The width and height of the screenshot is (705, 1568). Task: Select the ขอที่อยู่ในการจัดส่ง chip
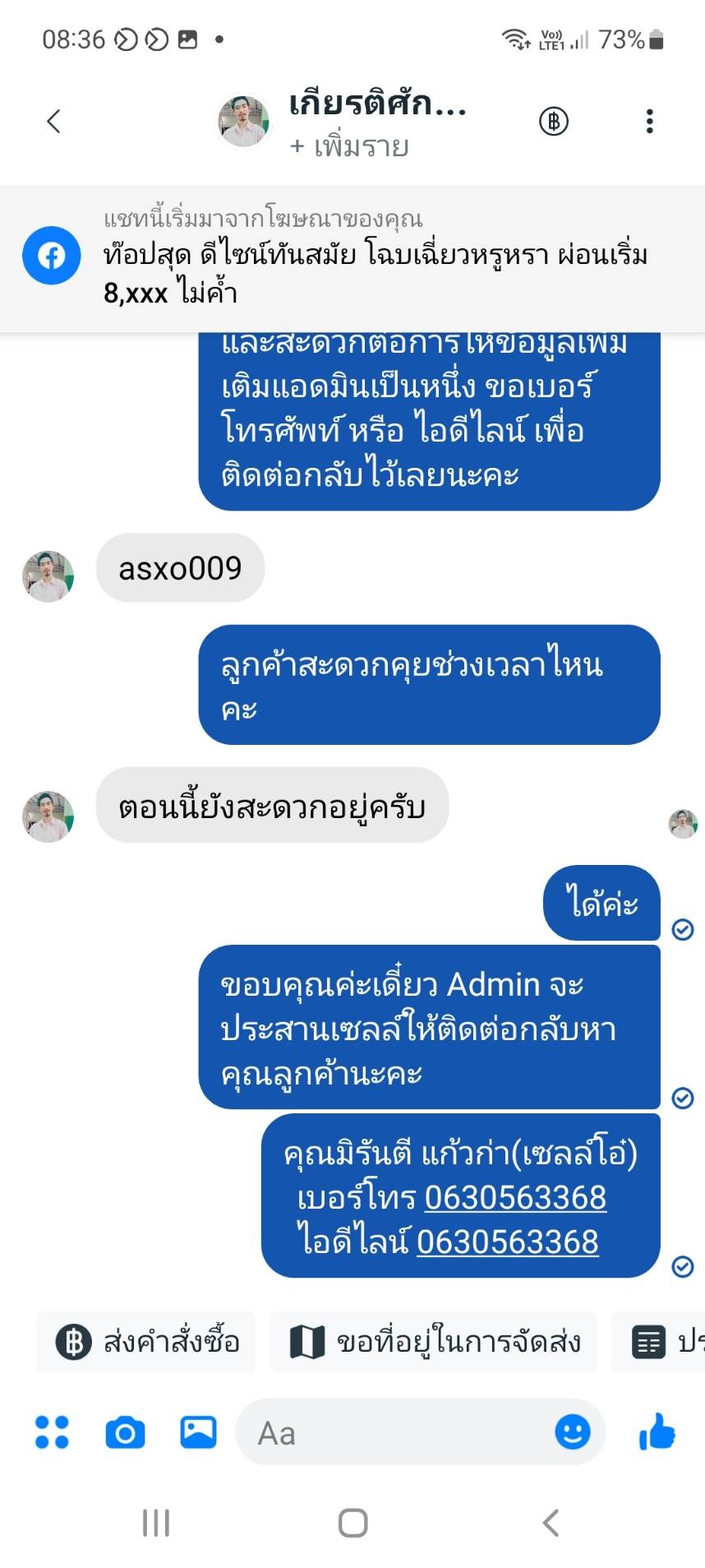click(x=435, y=1342)
